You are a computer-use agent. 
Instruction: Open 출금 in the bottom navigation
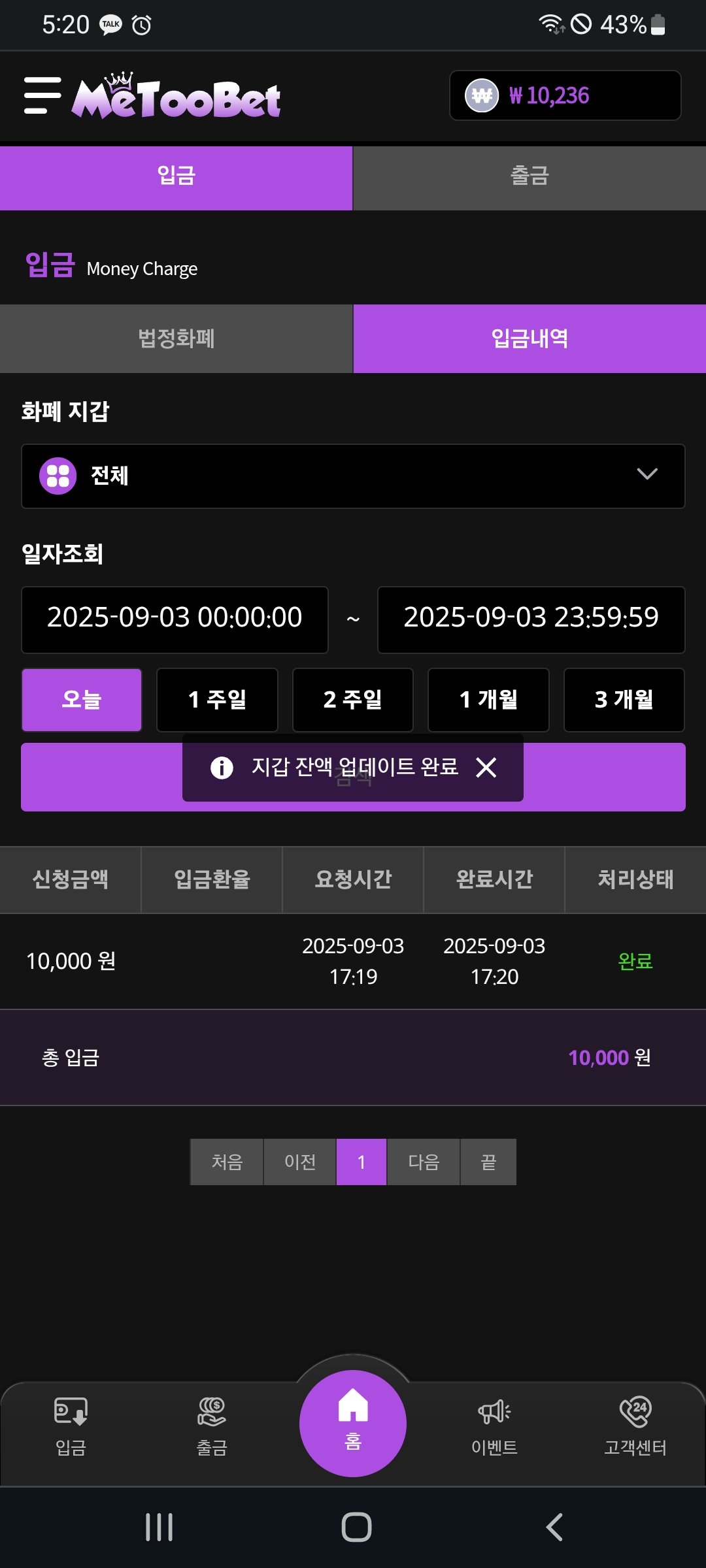[212, 1426]
